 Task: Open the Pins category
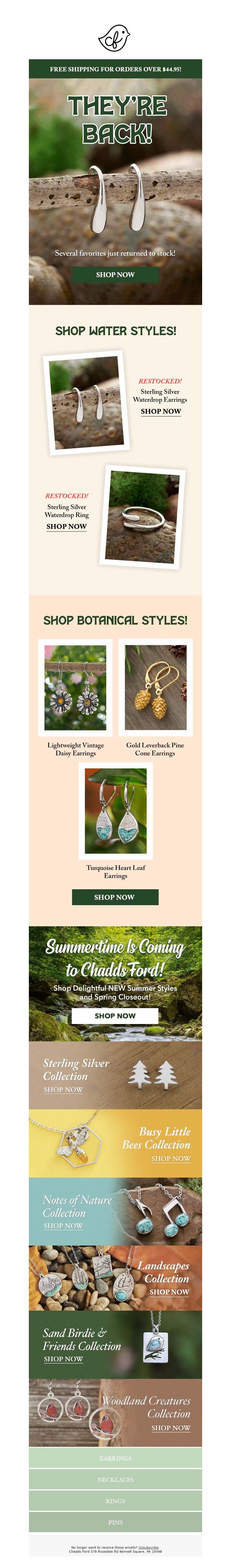pos(115,1522)
